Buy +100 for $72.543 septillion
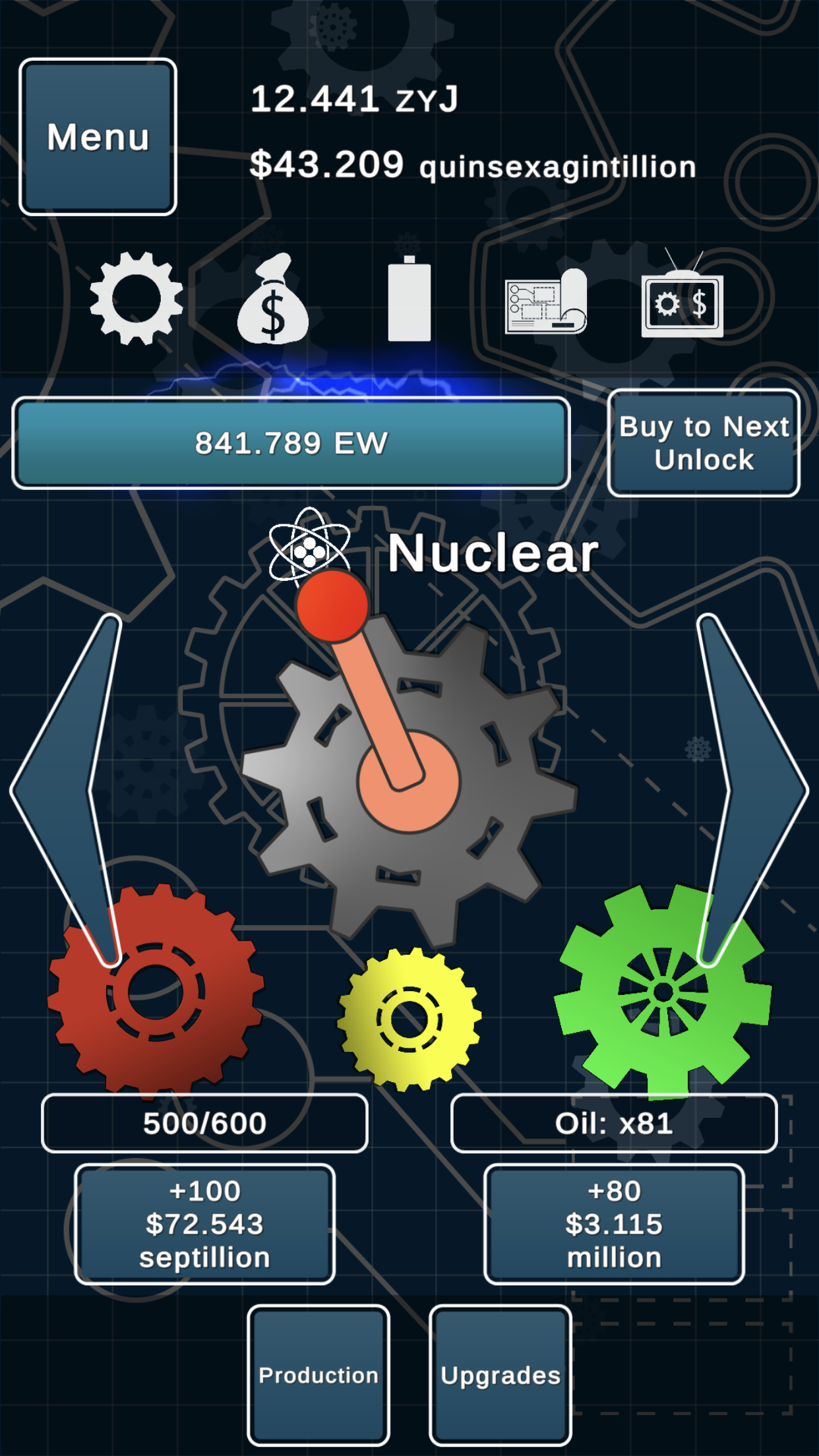This screenshot has height=1456, width=819. click(x=204, y=1225)
